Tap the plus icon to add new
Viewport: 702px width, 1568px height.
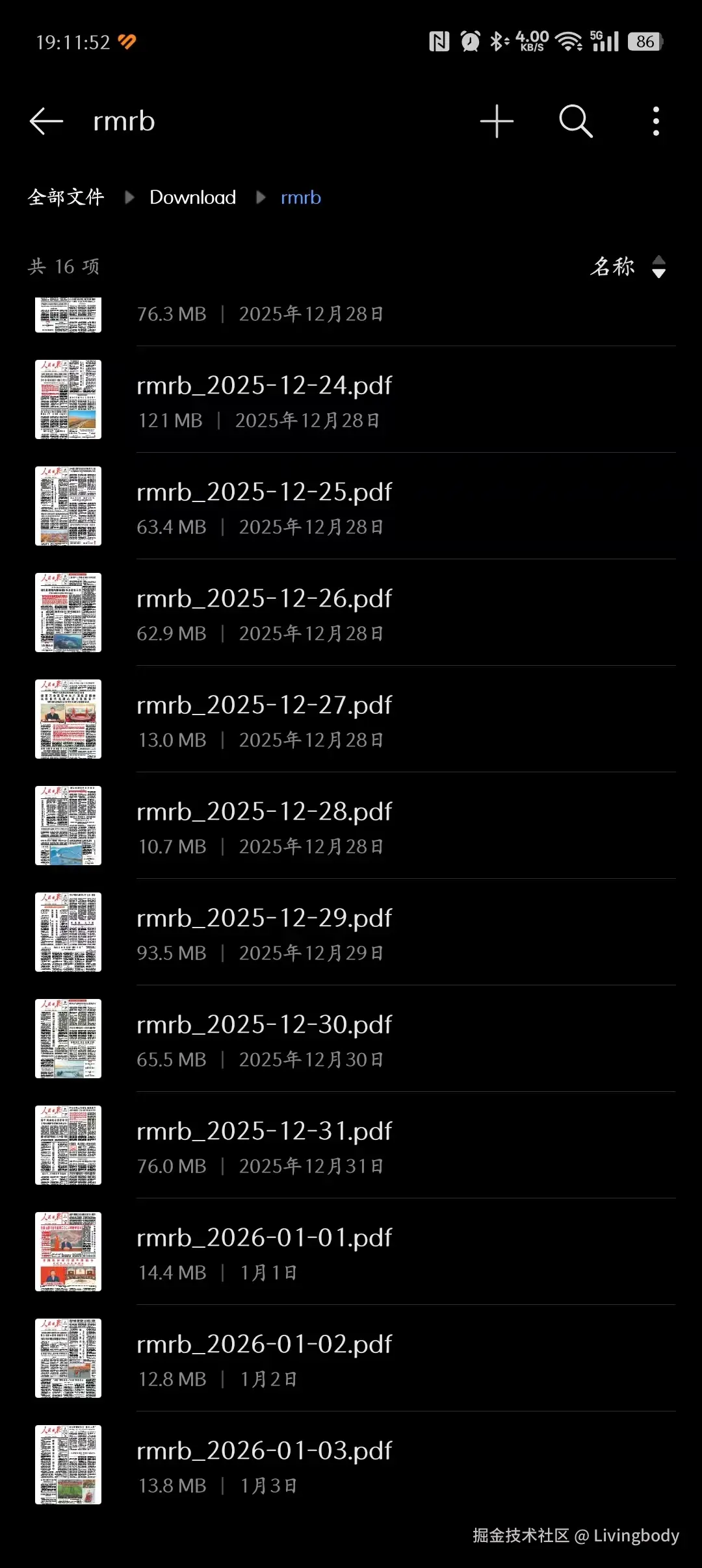click(x=497, y=121)
